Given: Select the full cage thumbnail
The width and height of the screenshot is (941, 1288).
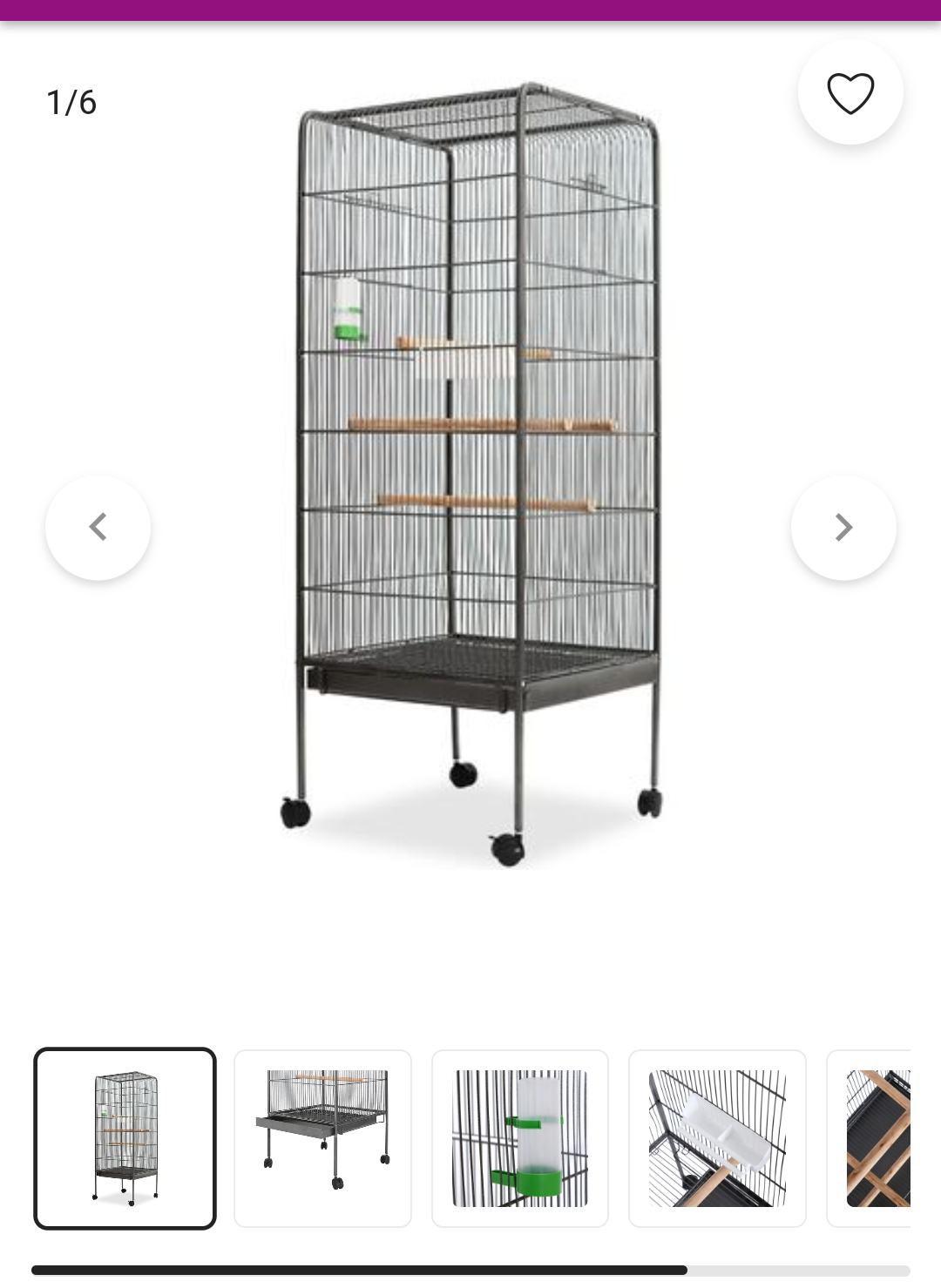Looking at the screenshot, I should click(x=125, y=1137).
